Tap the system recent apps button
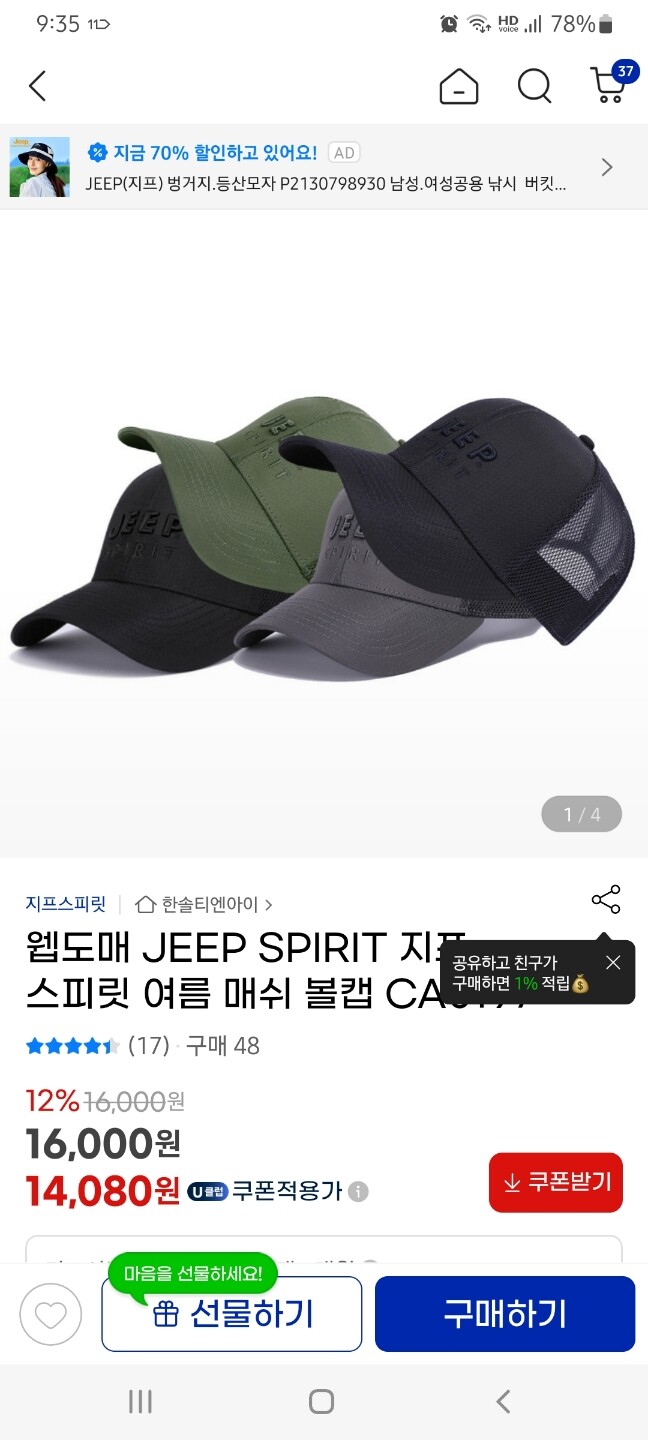Viewport: 648px width, 1440px height. point(140,1402)
